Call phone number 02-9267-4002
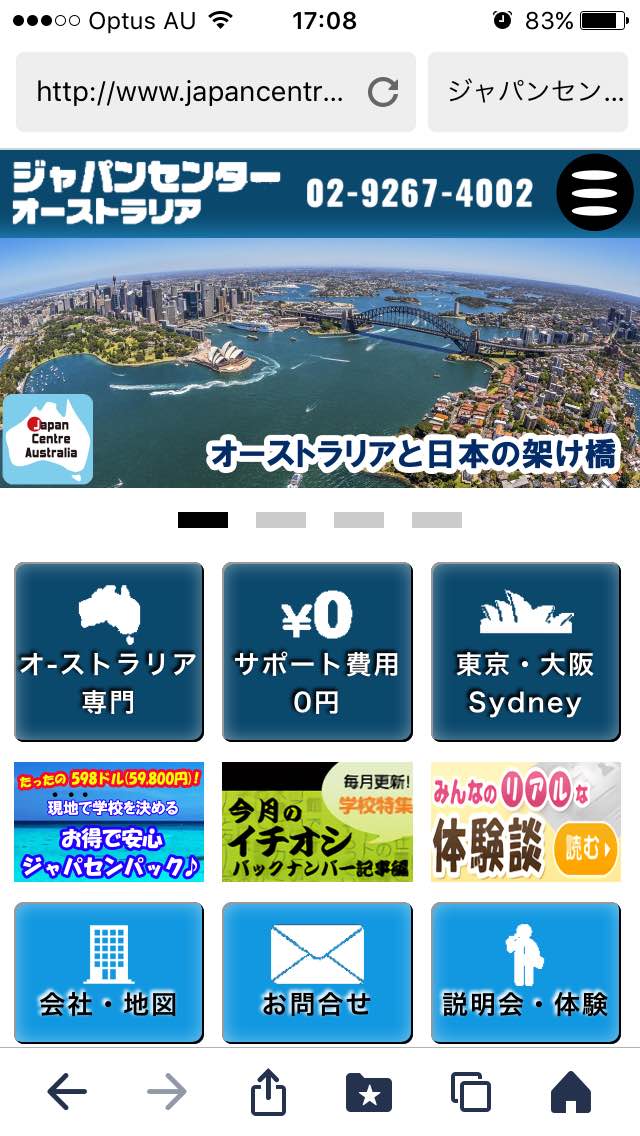 tap(420, 193)
